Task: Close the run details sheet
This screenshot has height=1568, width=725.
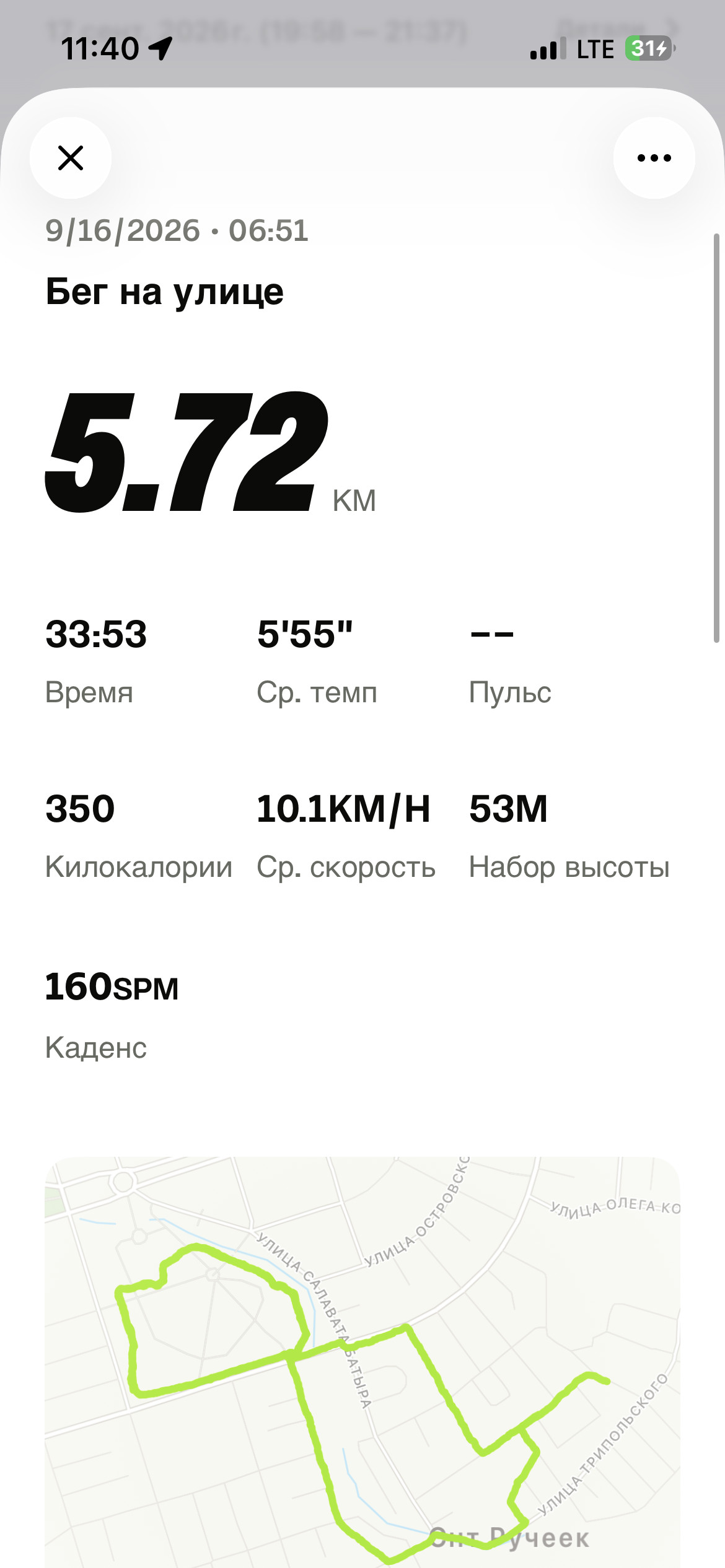Action: [x=71, y=158]
